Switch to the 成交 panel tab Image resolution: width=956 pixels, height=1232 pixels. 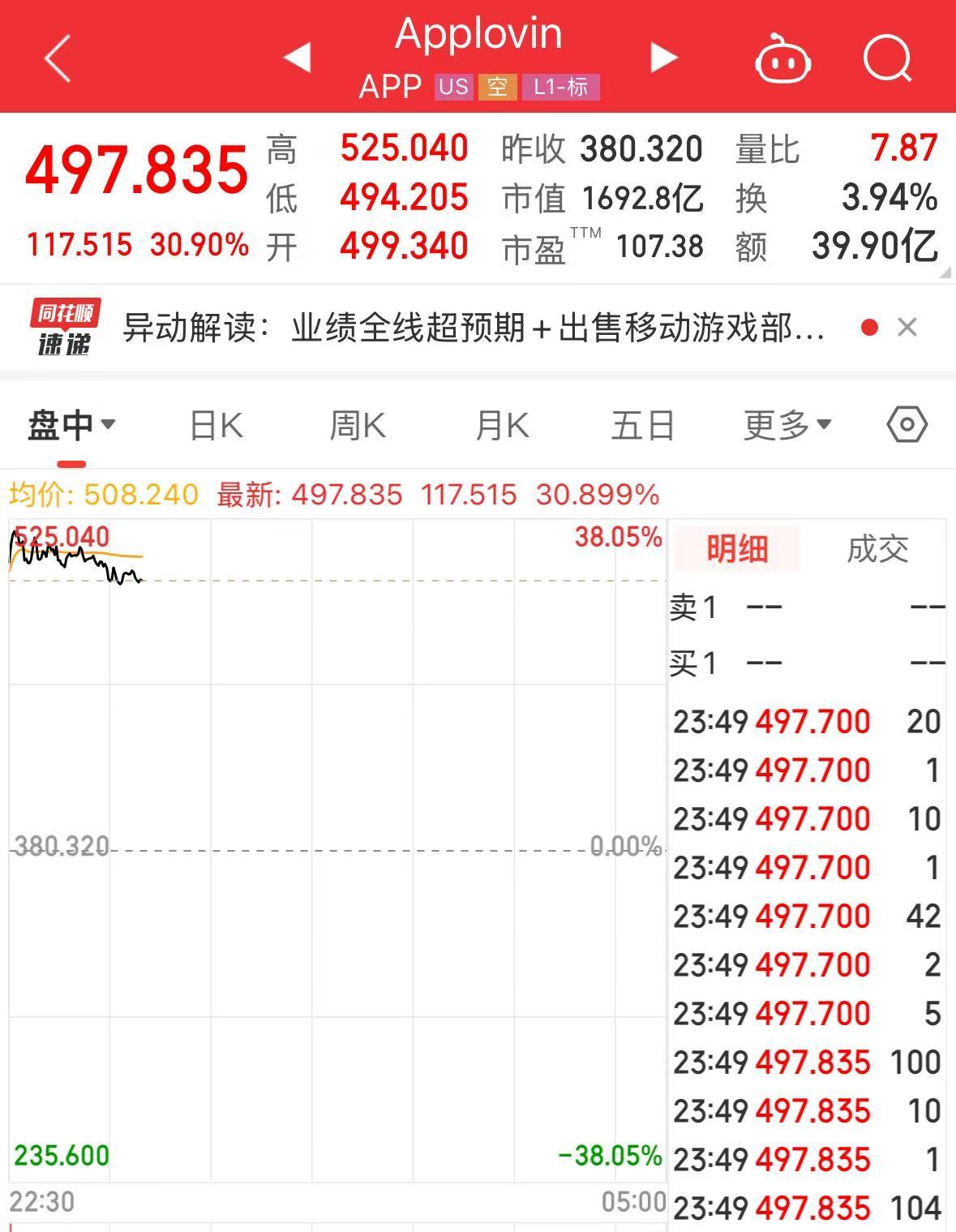tap(877, 550)
